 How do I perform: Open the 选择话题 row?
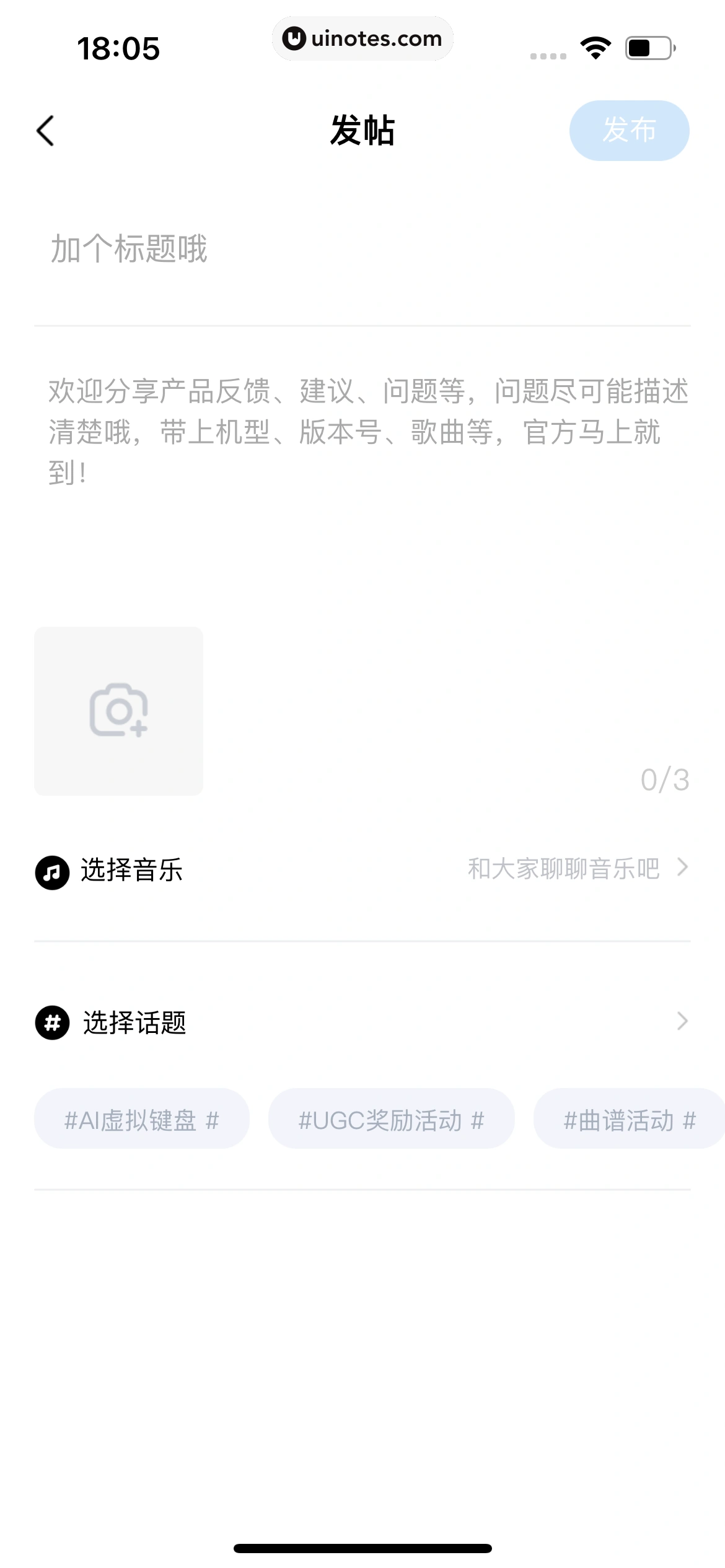[x=362, y=1022]
